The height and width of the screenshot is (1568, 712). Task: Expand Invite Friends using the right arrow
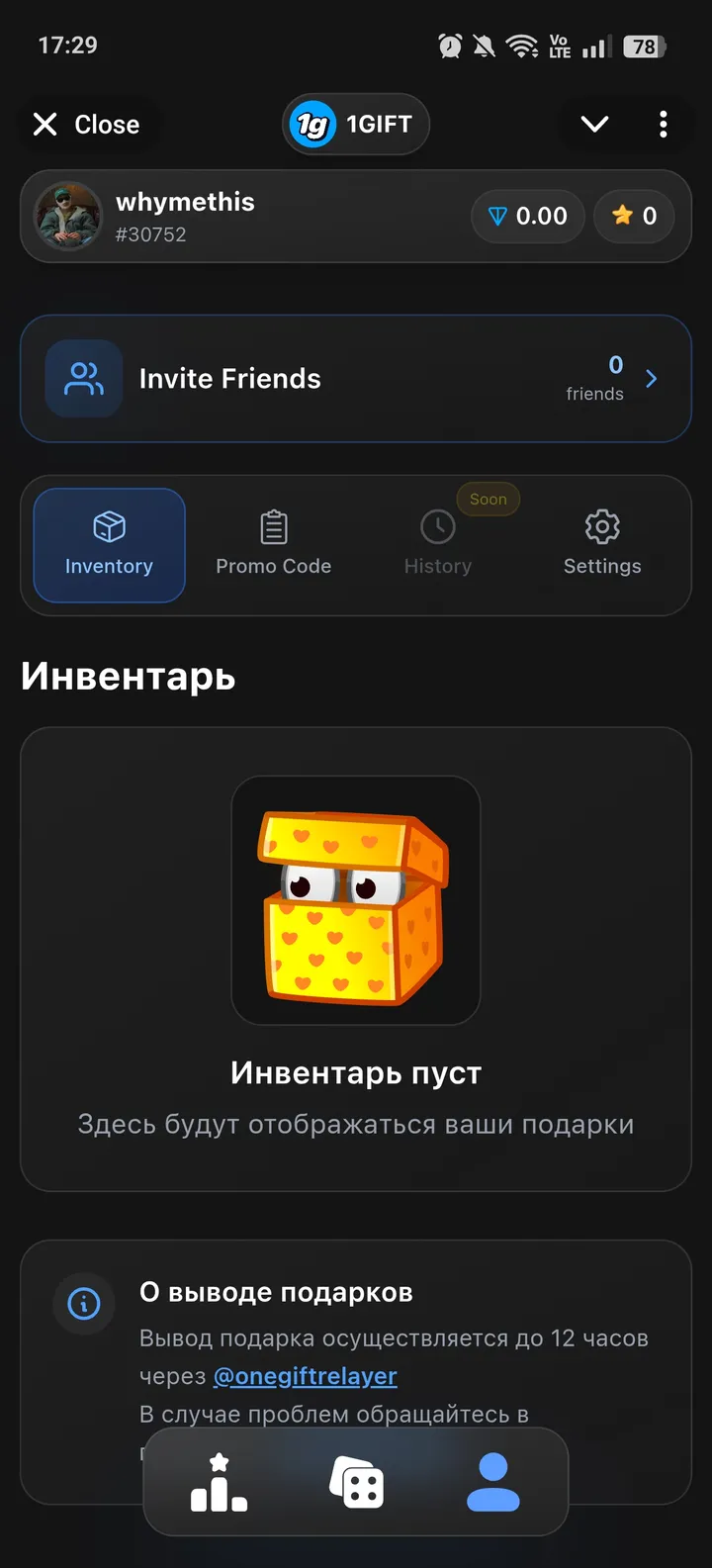point(650,378)
